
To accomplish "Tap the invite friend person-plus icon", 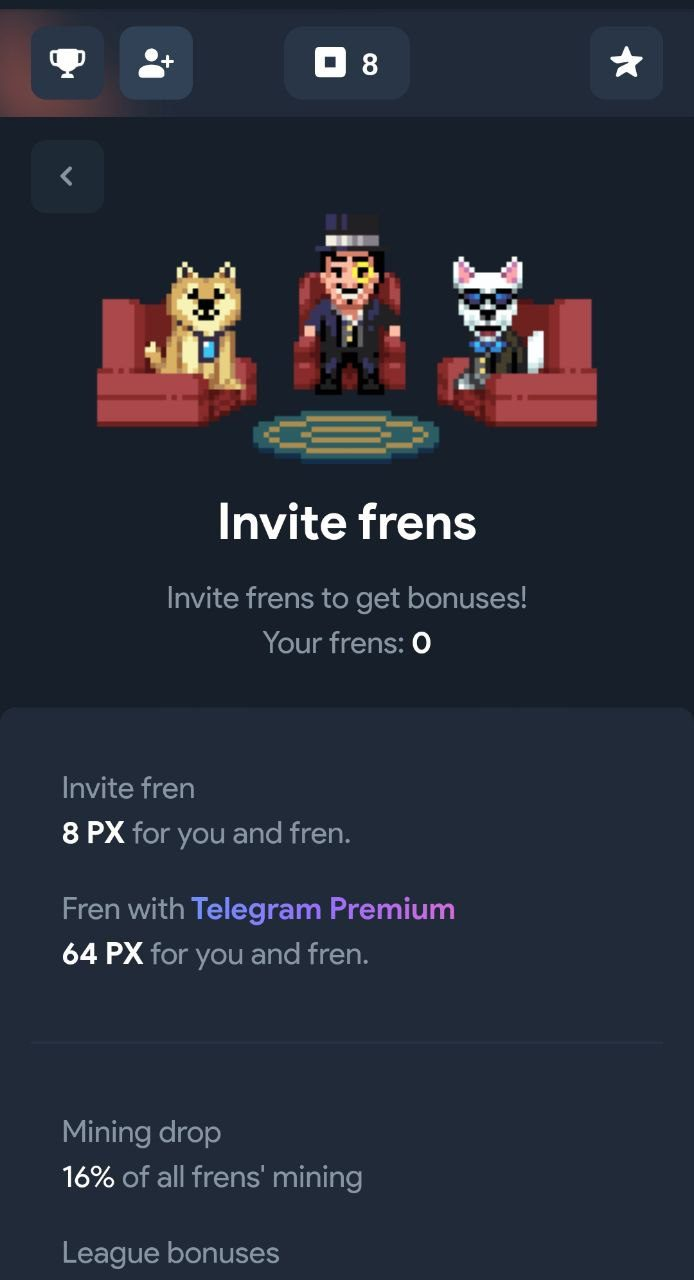I will pyautogui.click(x=156, y=63).
